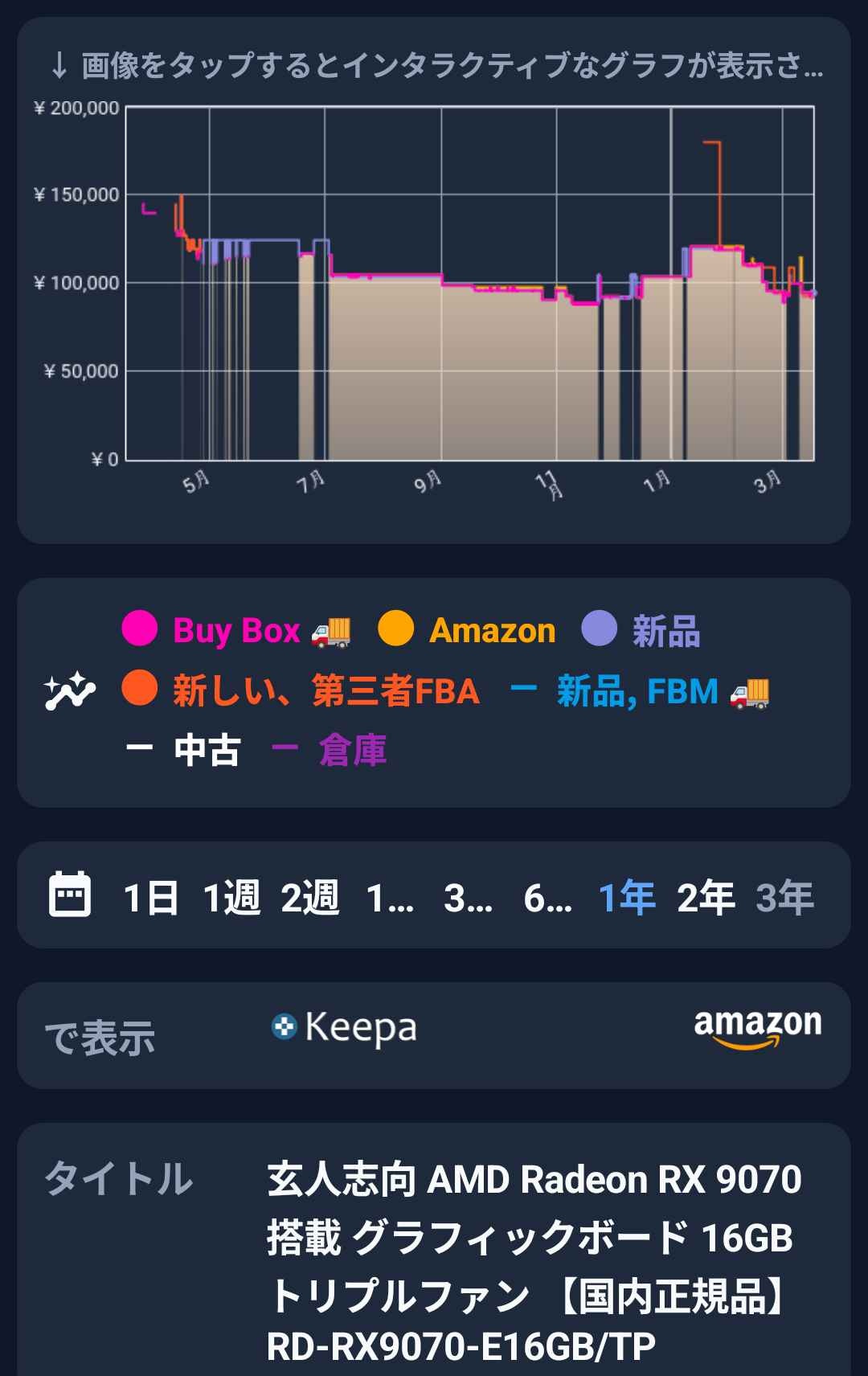868x1376 pixels.
Task: Toggle the 中古 price line
Action: click(x=183, y=751)
